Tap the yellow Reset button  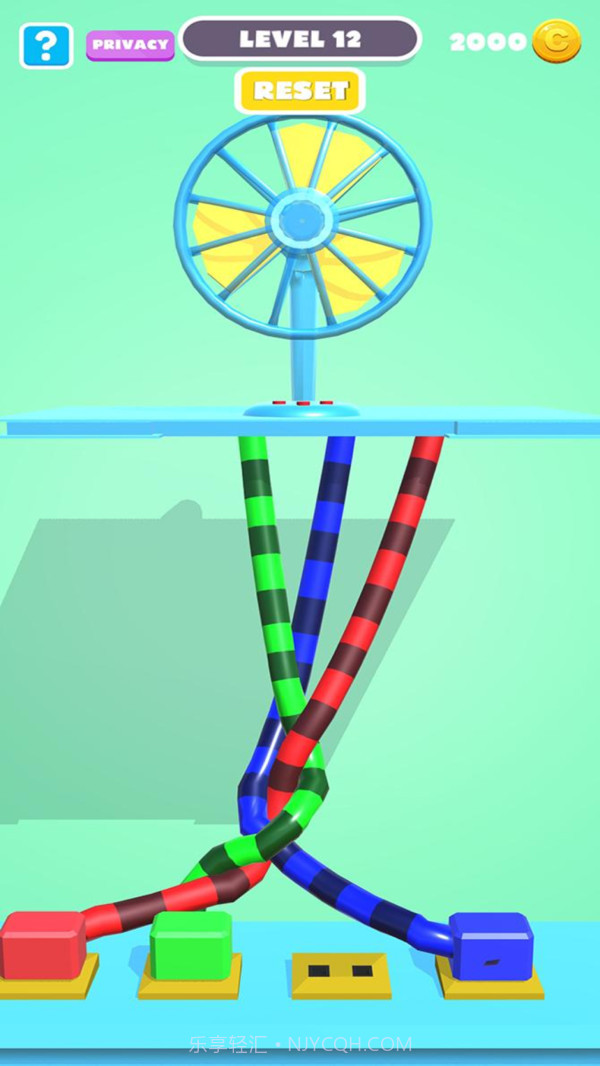[x=300, y=90]
